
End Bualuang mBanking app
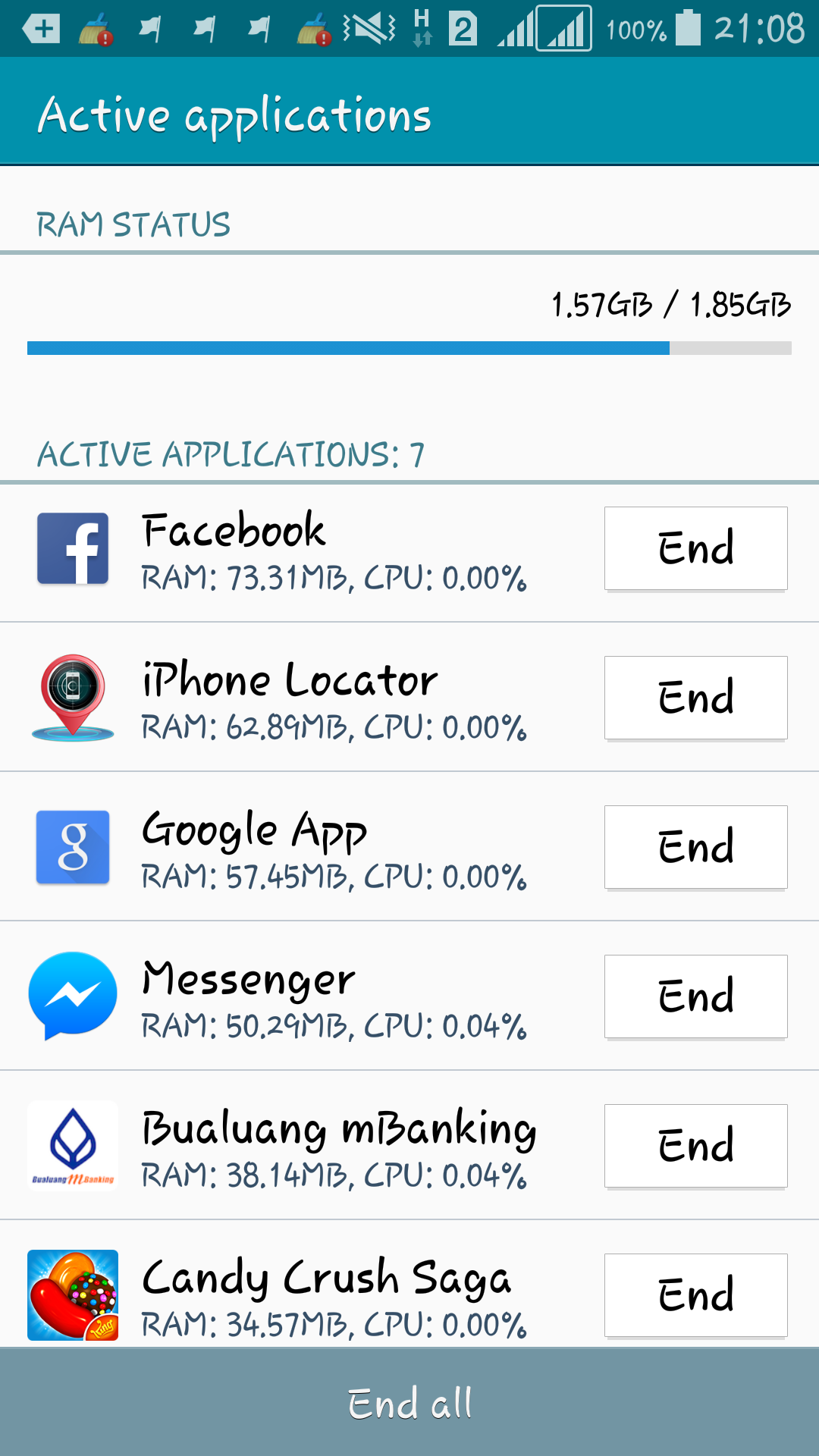pos(695,1146)
